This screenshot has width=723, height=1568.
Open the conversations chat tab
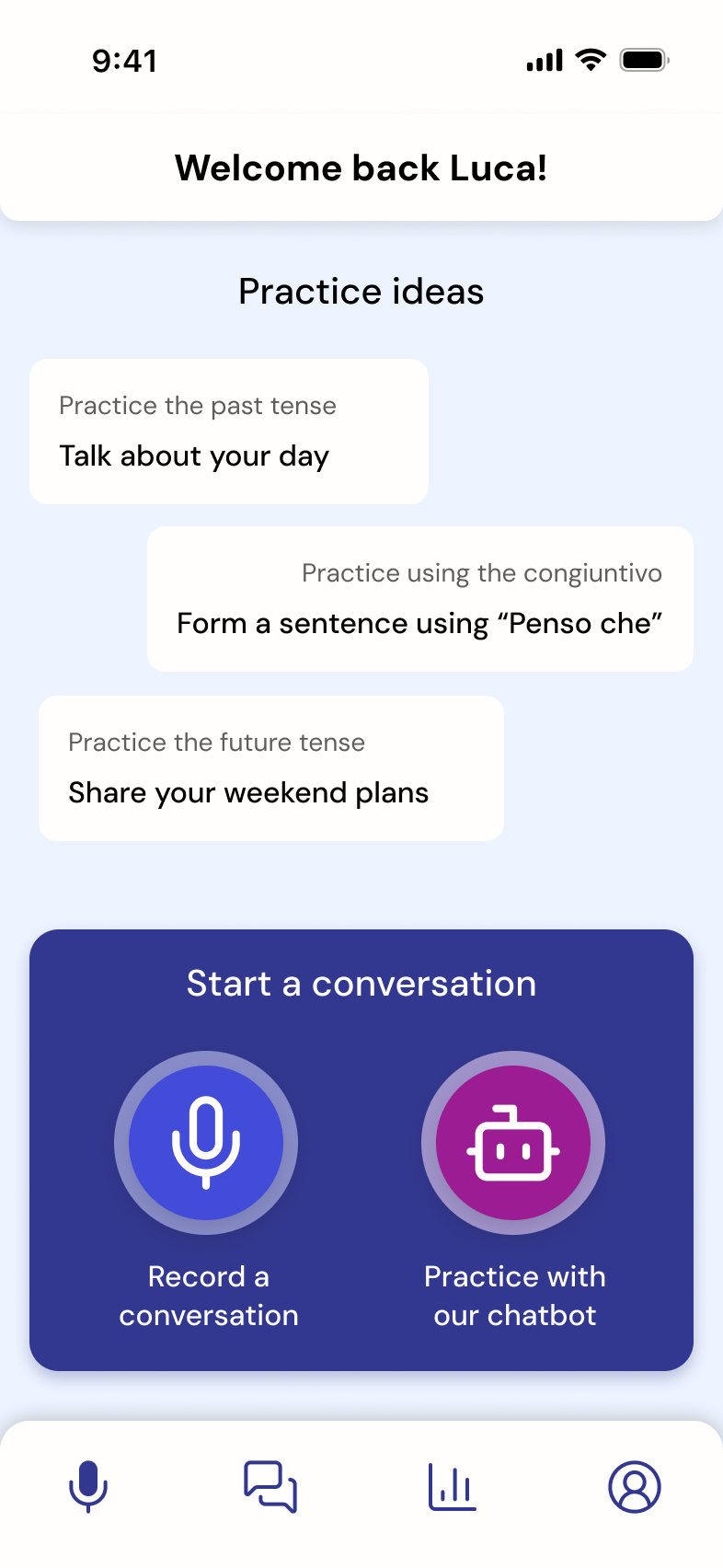[x=270, y=1486]
